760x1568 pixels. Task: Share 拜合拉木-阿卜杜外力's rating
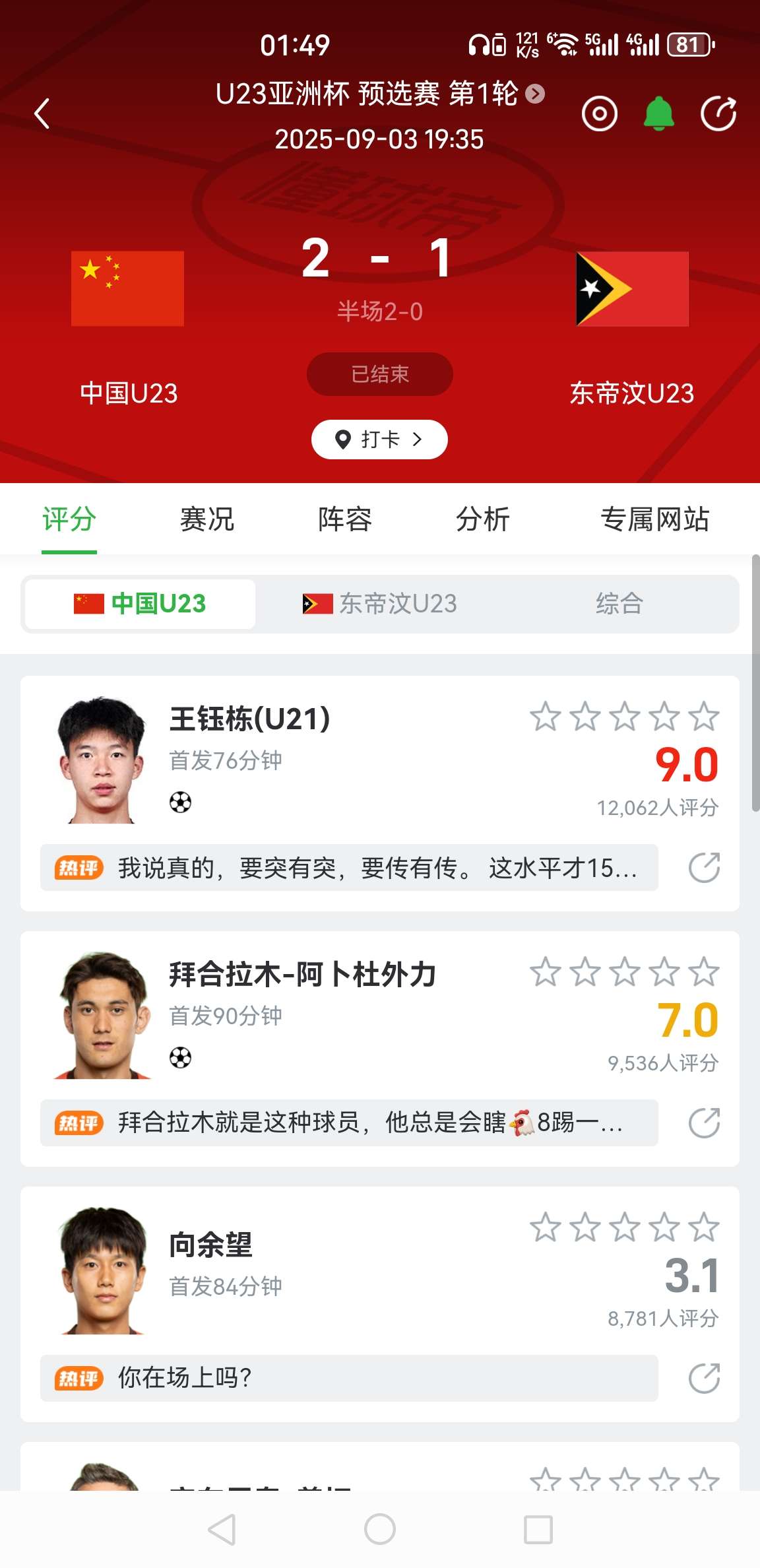point(704,1123)
